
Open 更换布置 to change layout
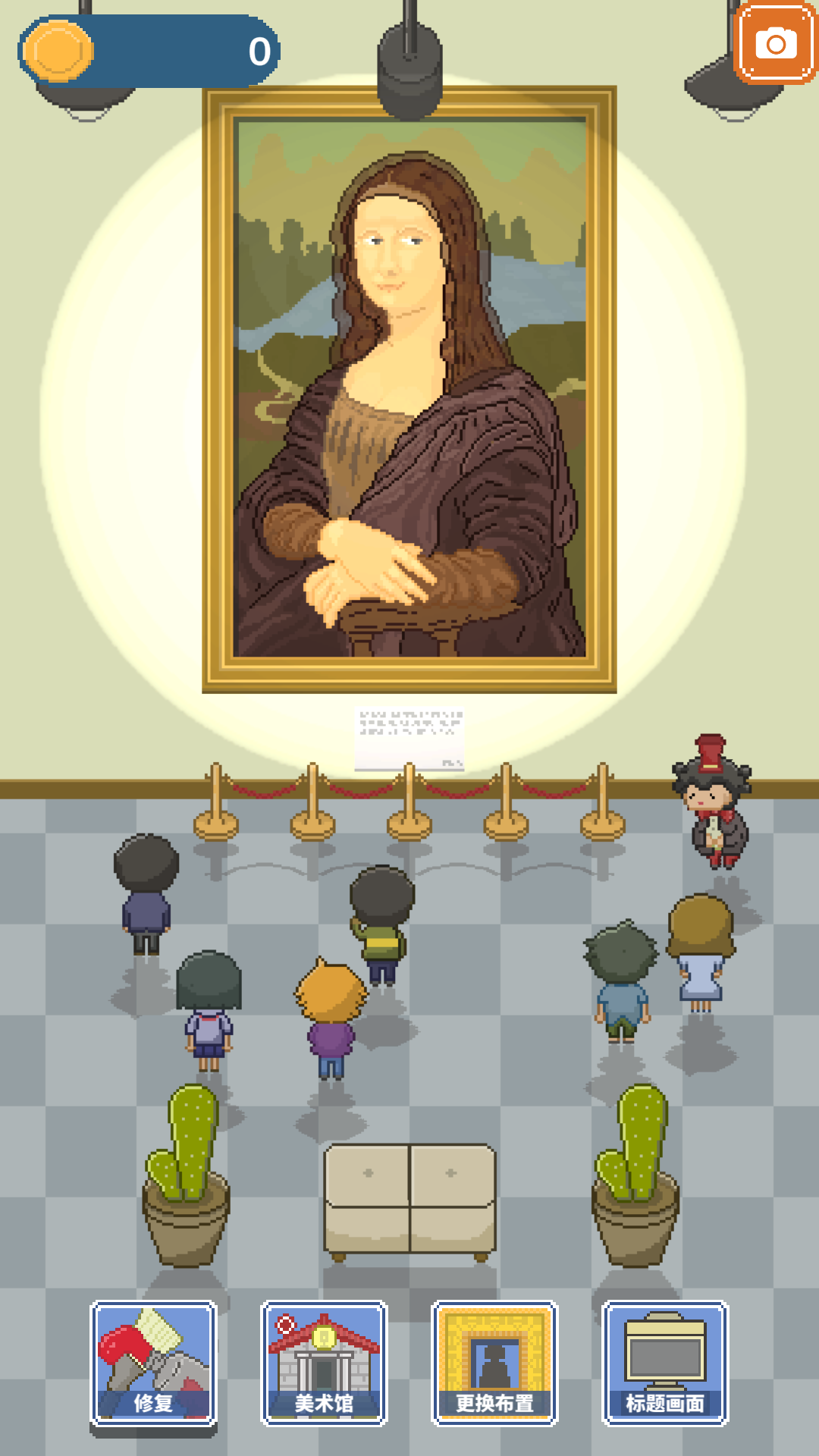pyautogui.click(x=494, y=1363)
